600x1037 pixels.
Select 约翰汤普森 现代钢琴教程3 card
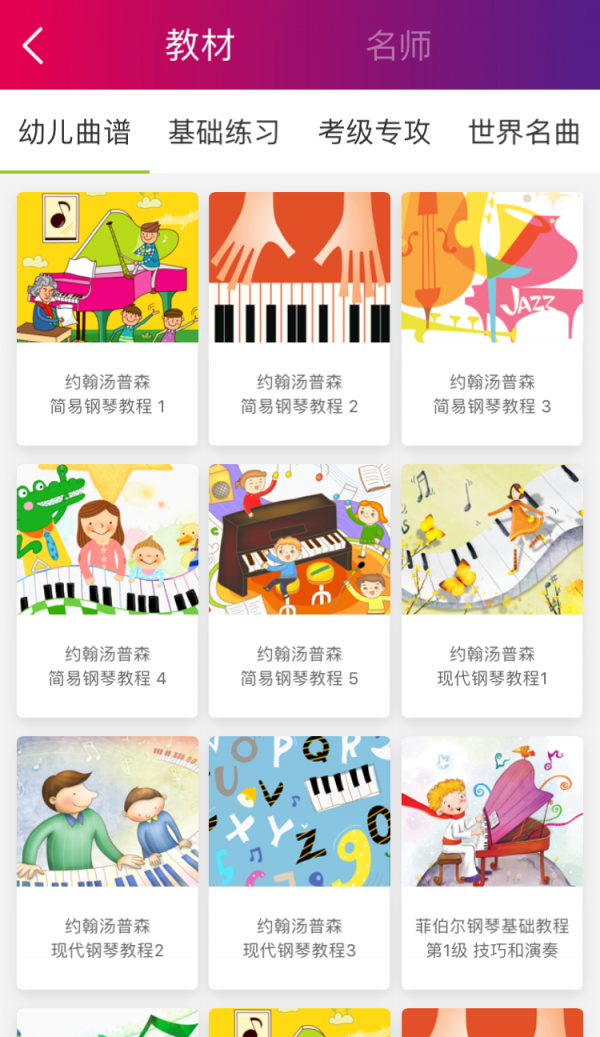pyautogui.click(x=299, y=862)
